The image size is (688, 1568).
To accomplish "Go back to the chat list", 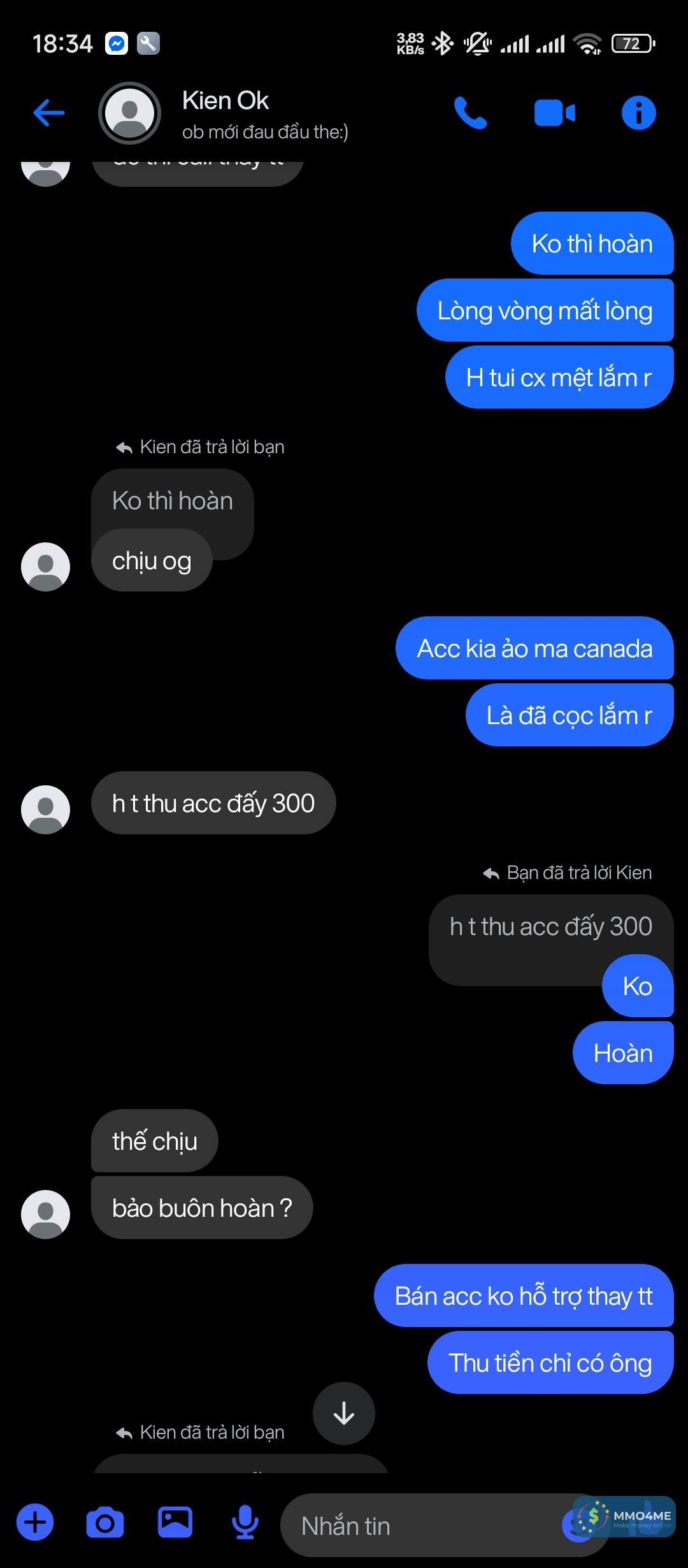I will [x=49, y=113].
